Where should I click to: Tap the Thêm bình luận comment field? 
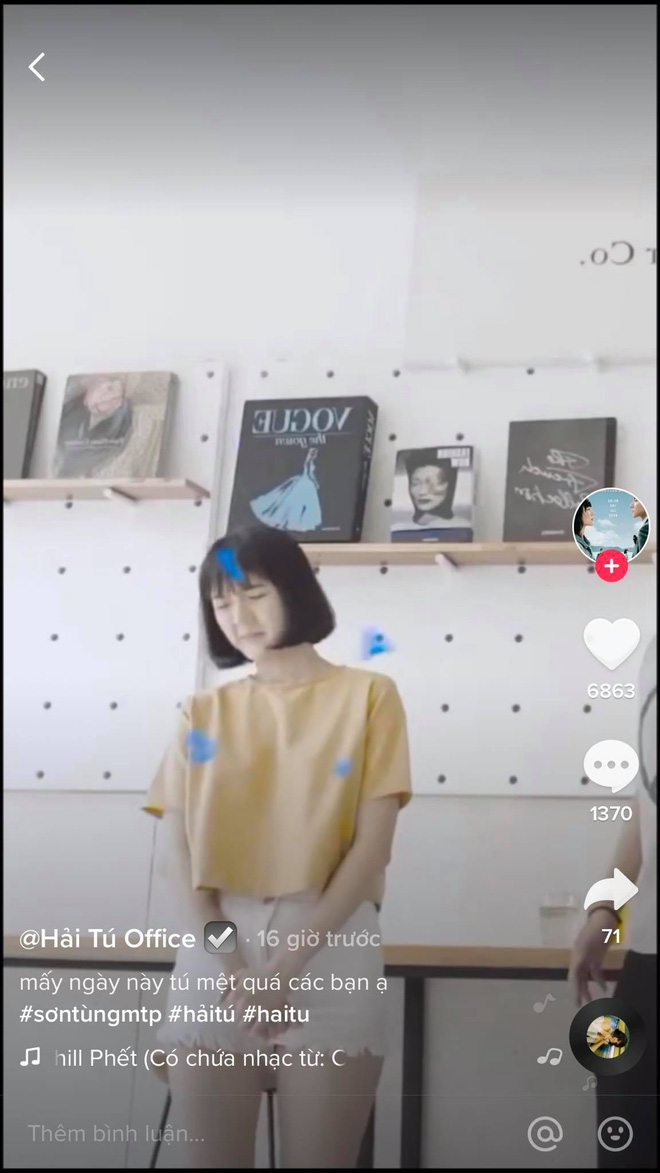(116, 1133)
